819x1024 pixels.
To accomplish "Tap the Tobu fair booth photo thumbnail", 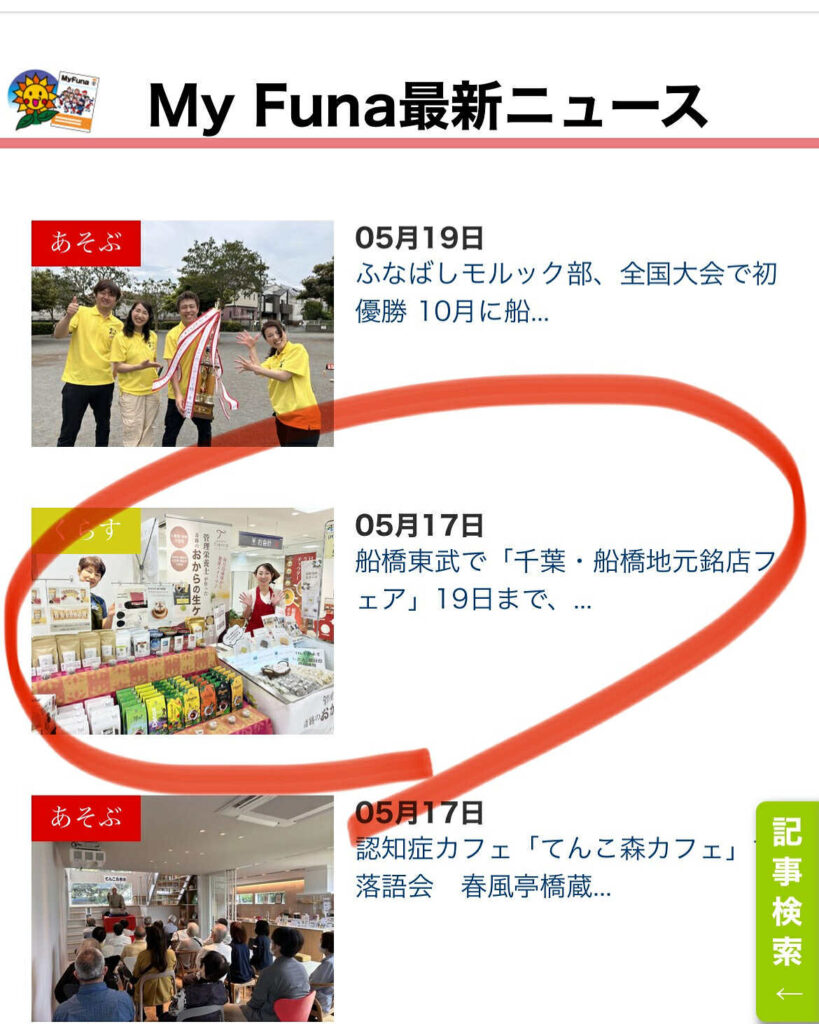I will 182,622.
